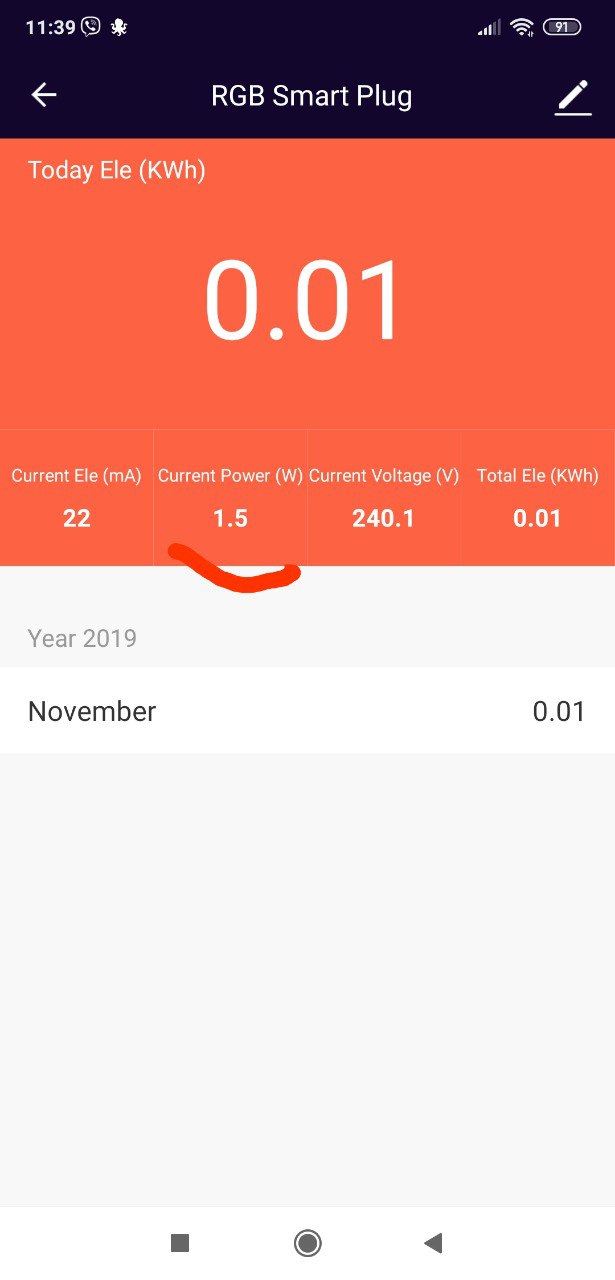Open recent apps with the square button

pyautogui.click(x=180, y=1243)
